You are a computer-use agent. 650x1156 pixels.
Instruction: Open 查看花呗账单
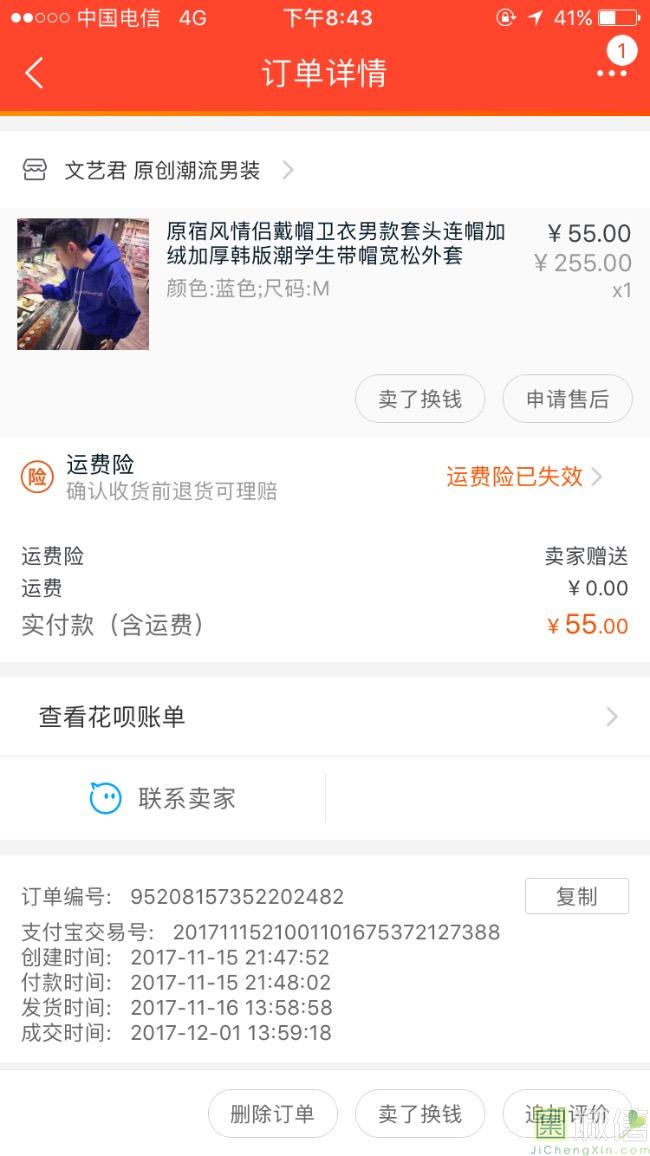[x=325, y=717]
